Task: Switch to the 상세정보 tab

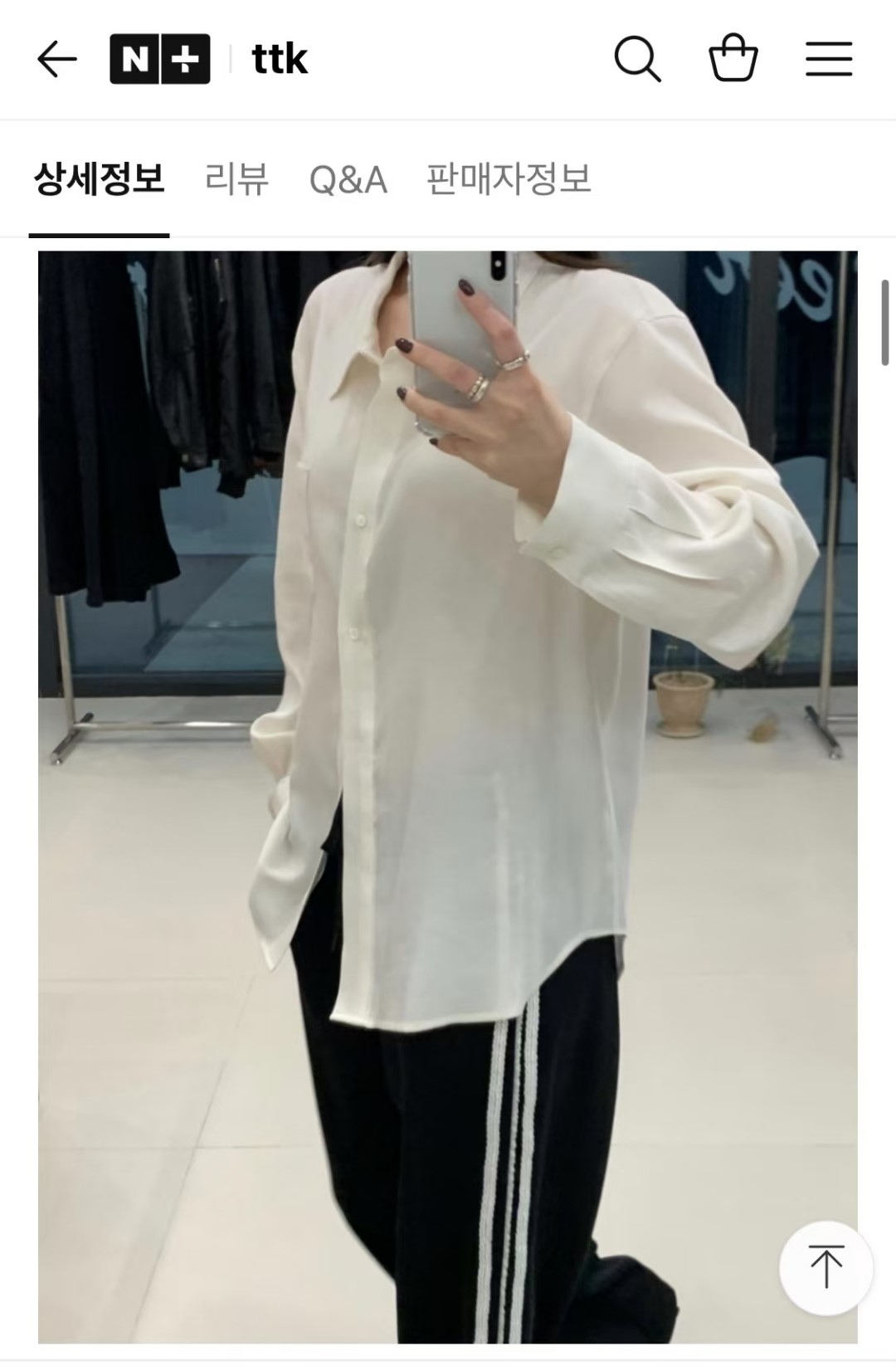Action: (x=100, y=178)
